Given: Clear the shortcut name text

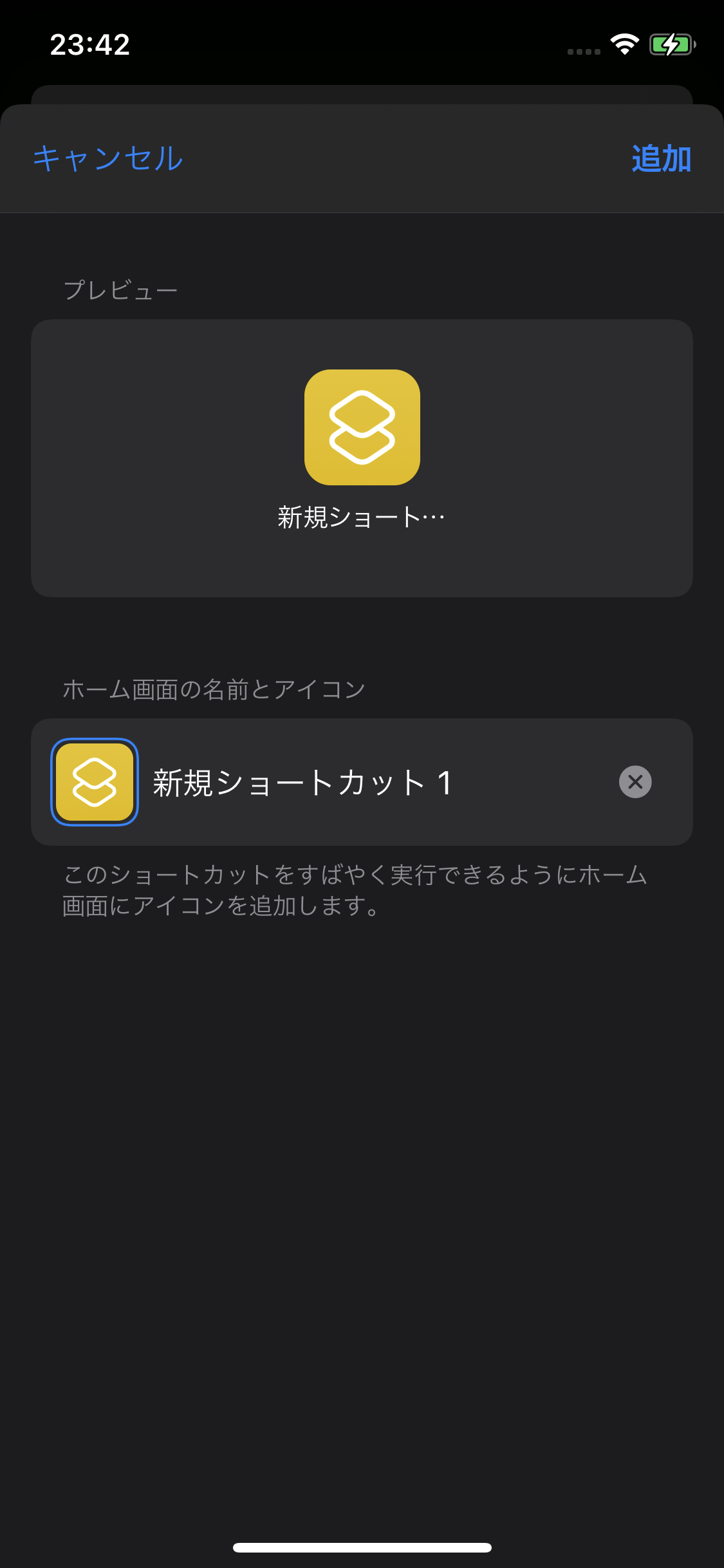Looking at the screenshot, I should point(635,782).
